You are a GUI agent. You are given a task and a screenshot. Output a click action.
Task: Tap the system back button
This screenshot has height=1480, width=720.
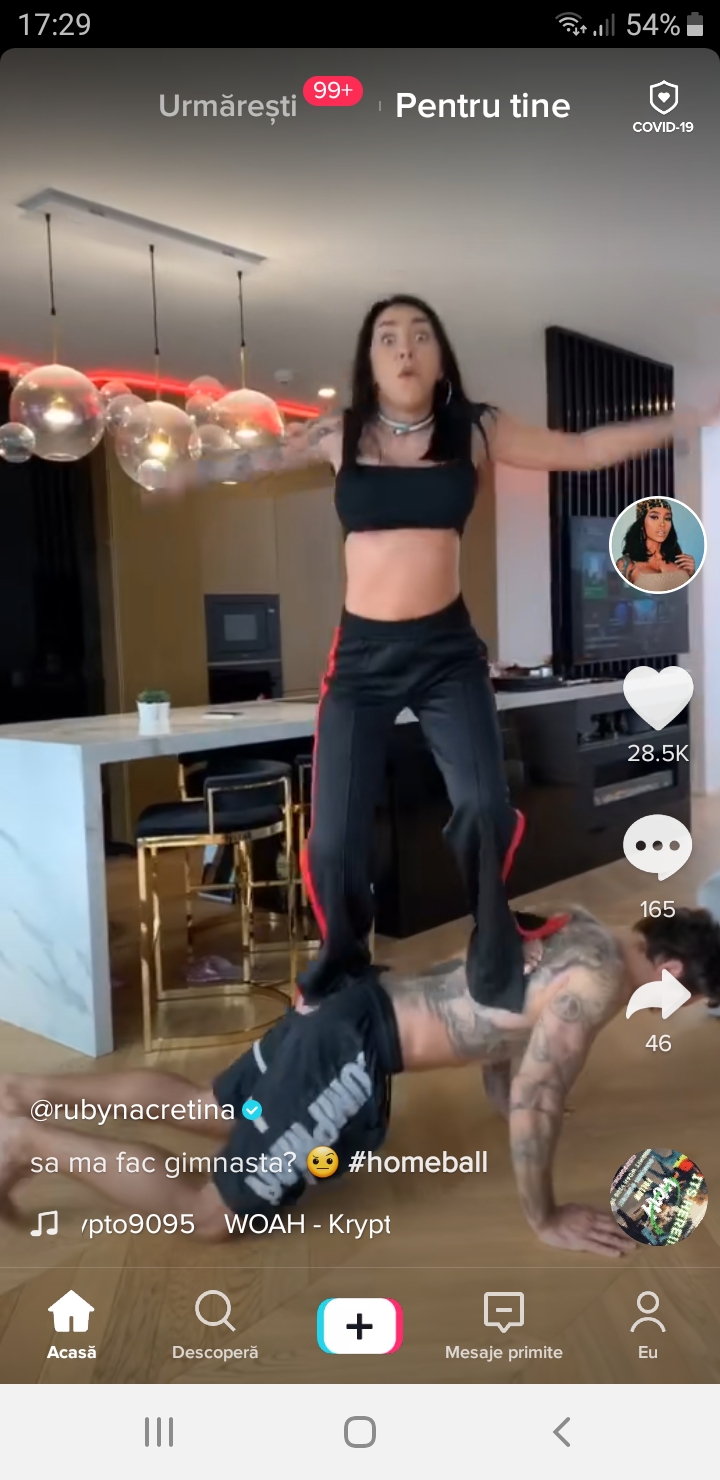pyautogui.click(x=561, y=1432)
